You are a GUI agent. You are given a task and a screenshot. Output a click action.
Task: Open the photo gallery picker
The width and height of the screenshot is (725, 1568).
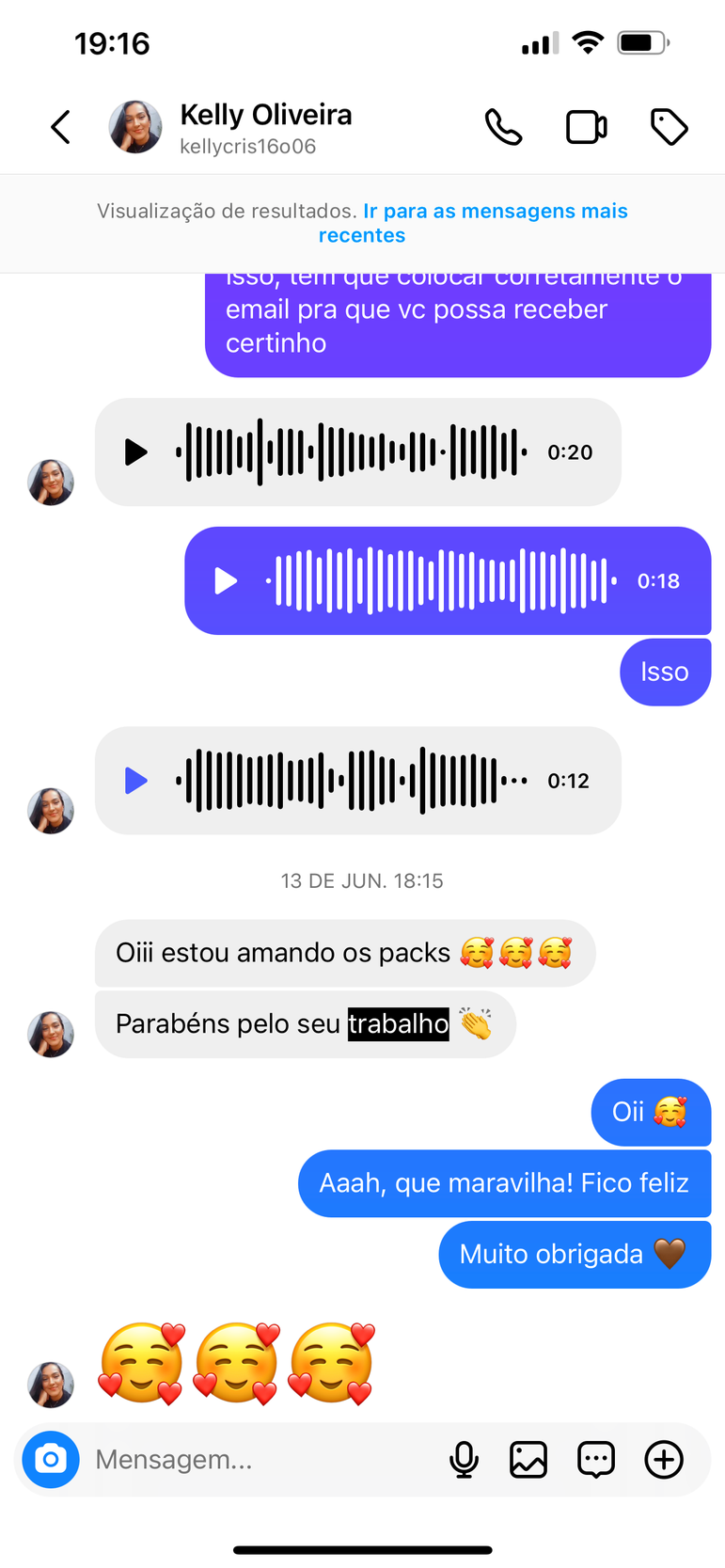pyautogui.click(x=528, y=1460)
